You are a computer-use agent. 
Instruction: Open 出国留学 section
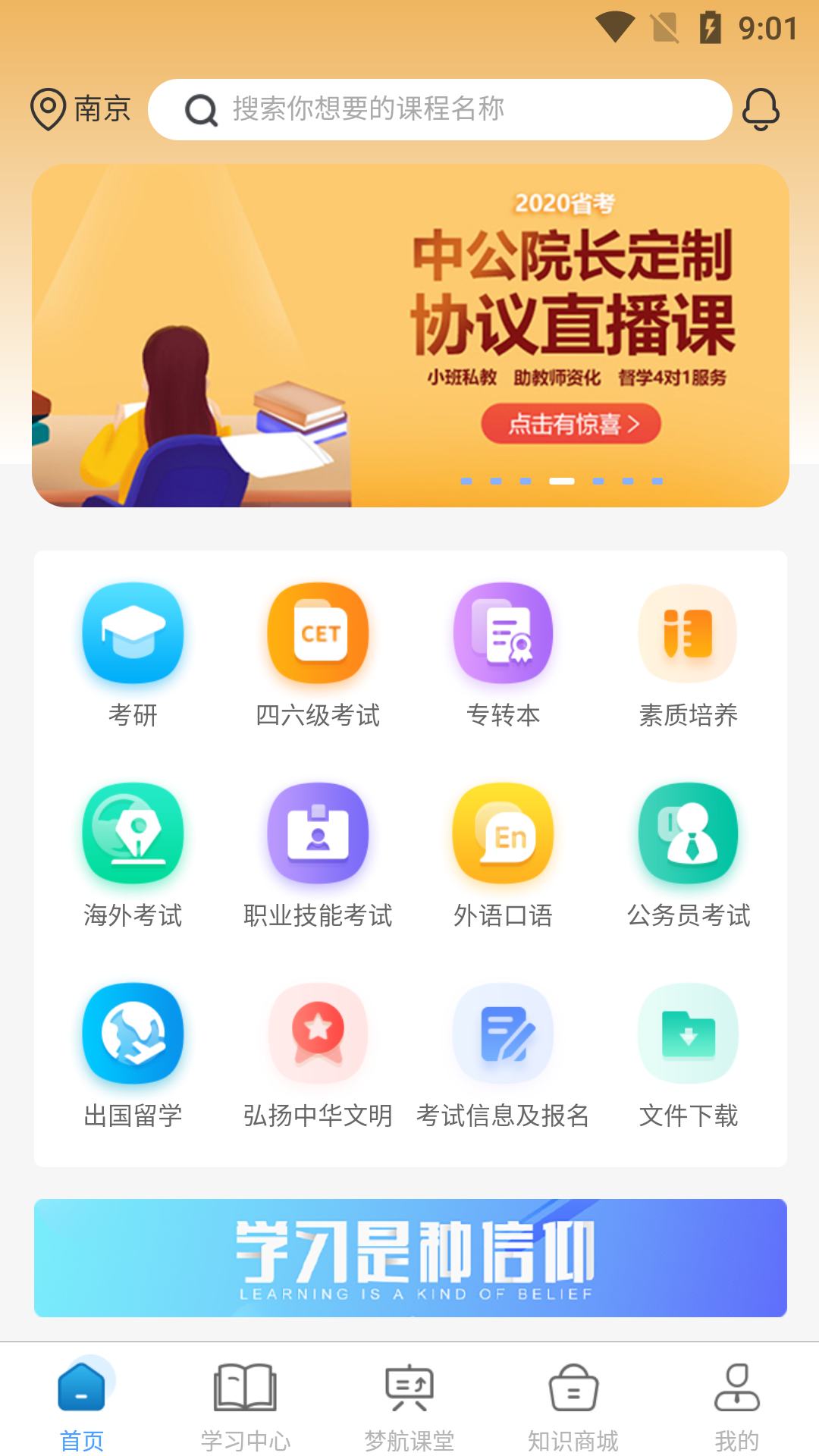click(x=133, y=1054)
